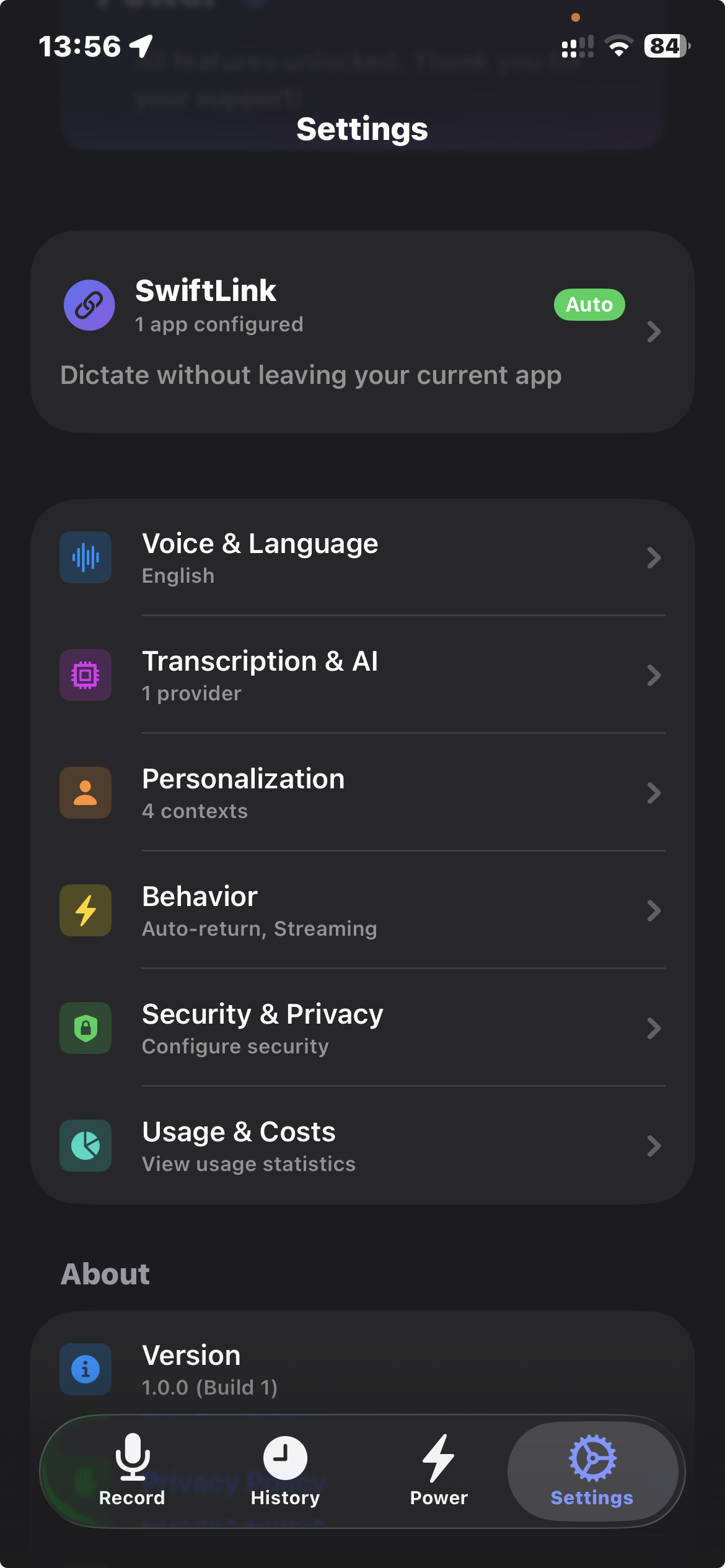Screen dimensions: 725x1568
Task: Click the Wi-Fi status icon
Action: point(618,45)
